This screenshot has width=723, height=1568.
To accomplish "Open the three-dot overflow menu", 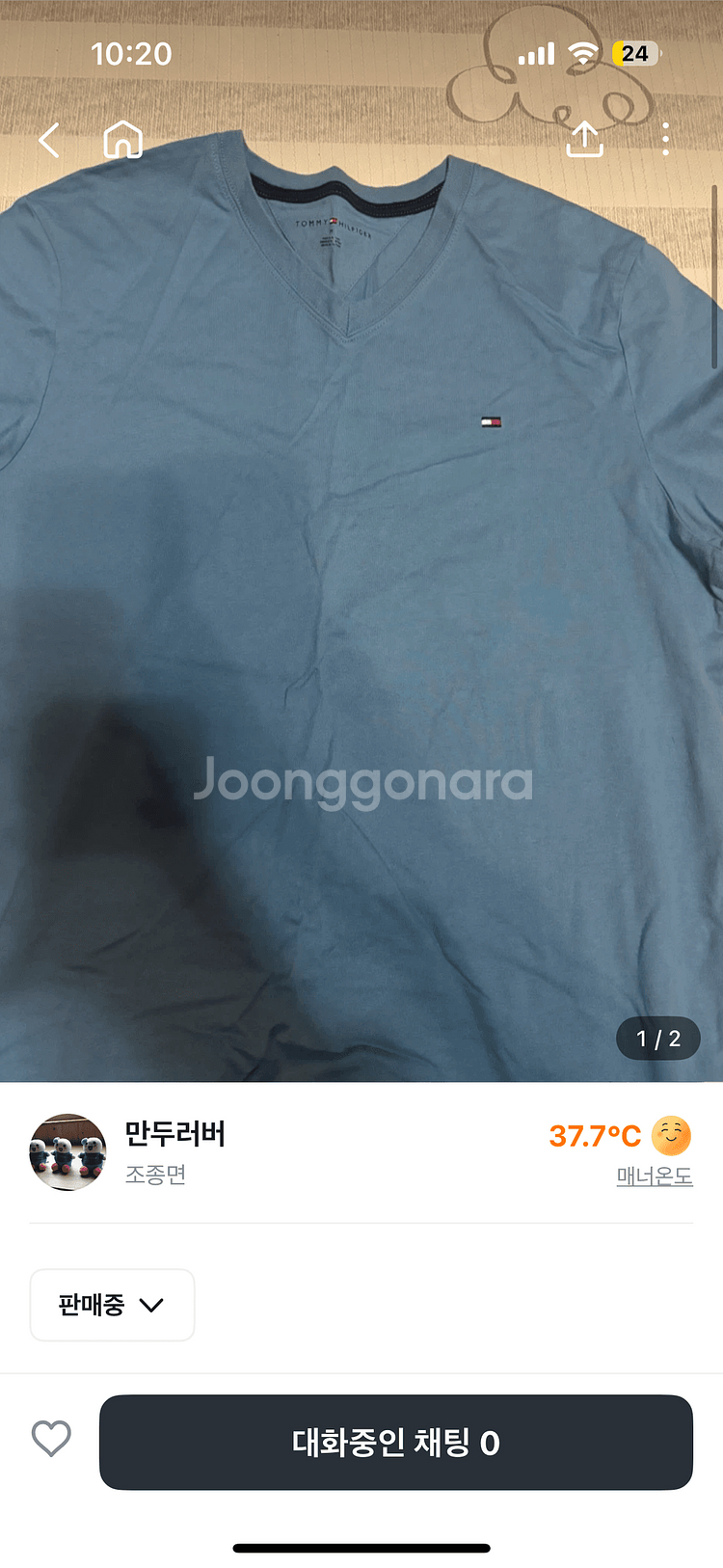I will (665, 140).
